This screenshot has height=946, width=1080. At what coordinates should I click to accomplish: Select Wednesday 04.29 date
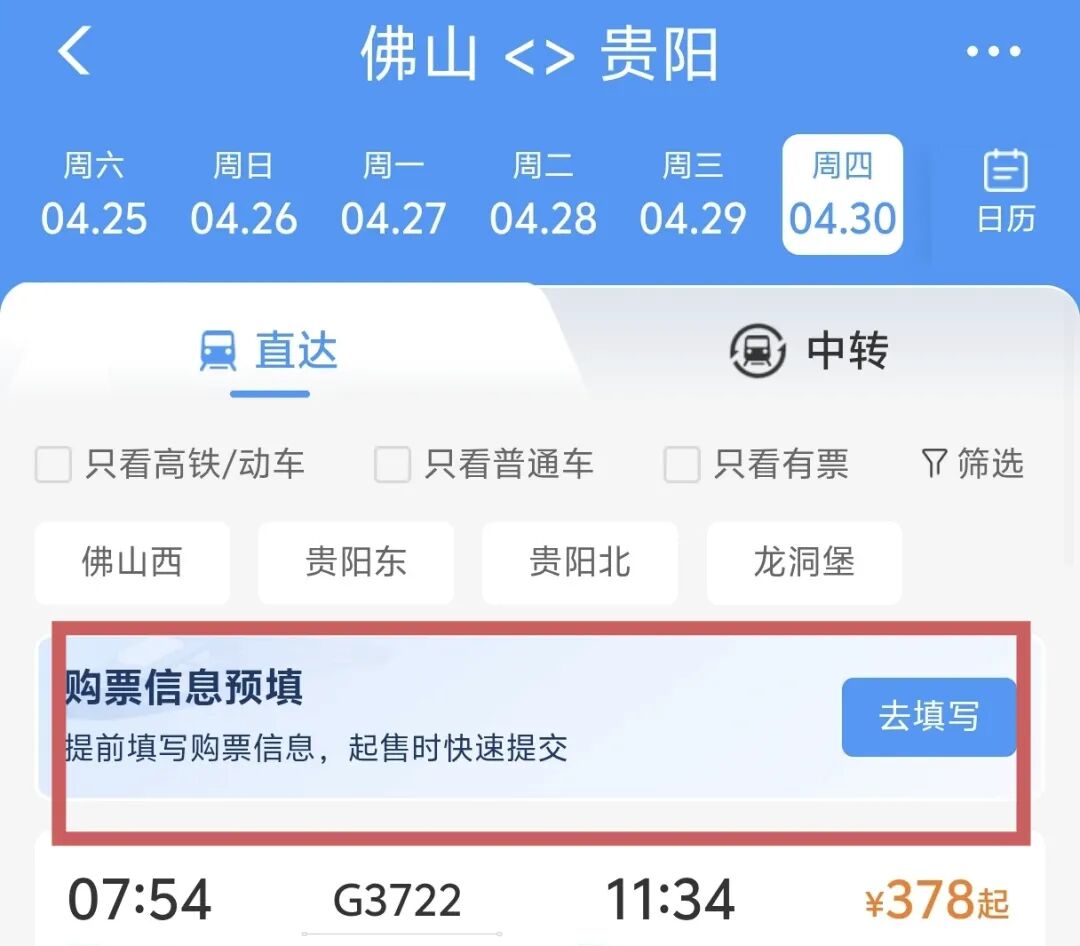point(693,195)
